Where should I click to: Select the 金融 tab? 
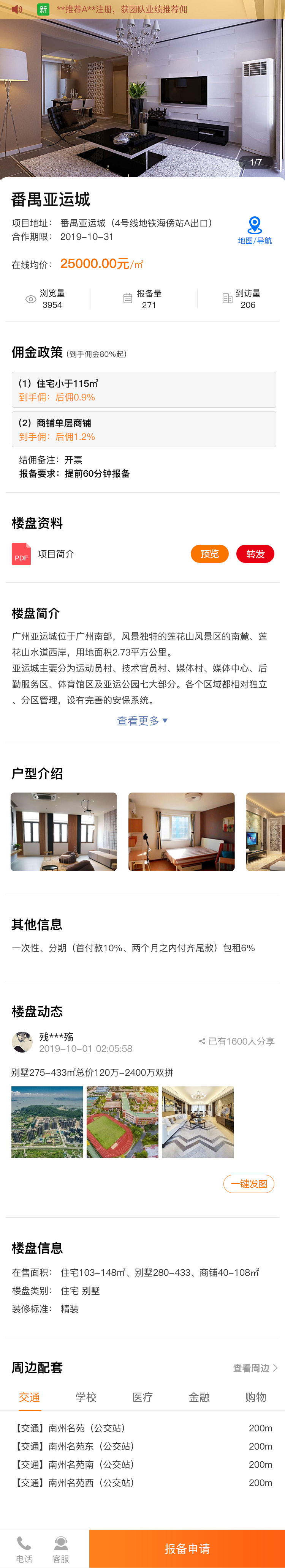tap(199, 1397)
